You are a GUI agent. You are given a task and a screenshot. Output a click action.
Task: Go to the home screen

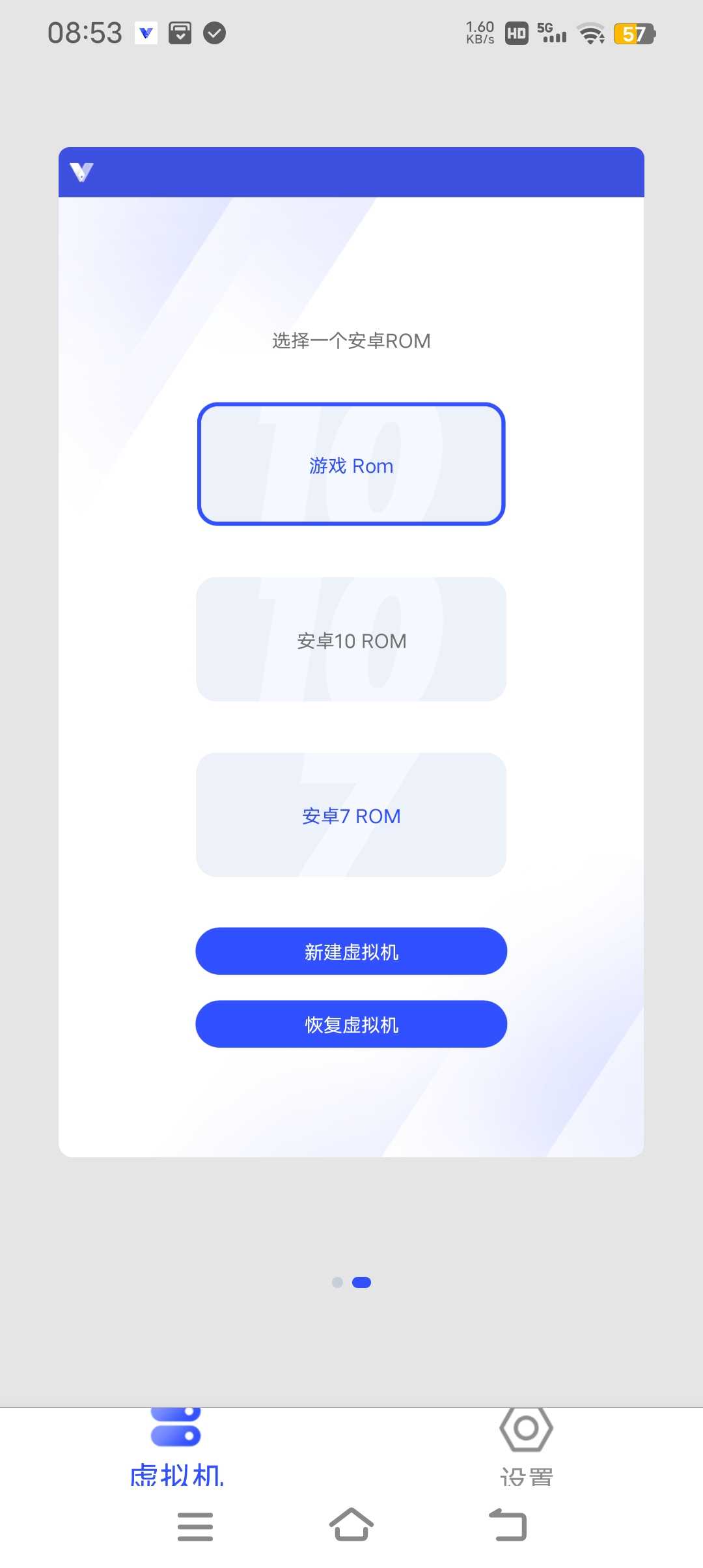tap(351, 1526)
